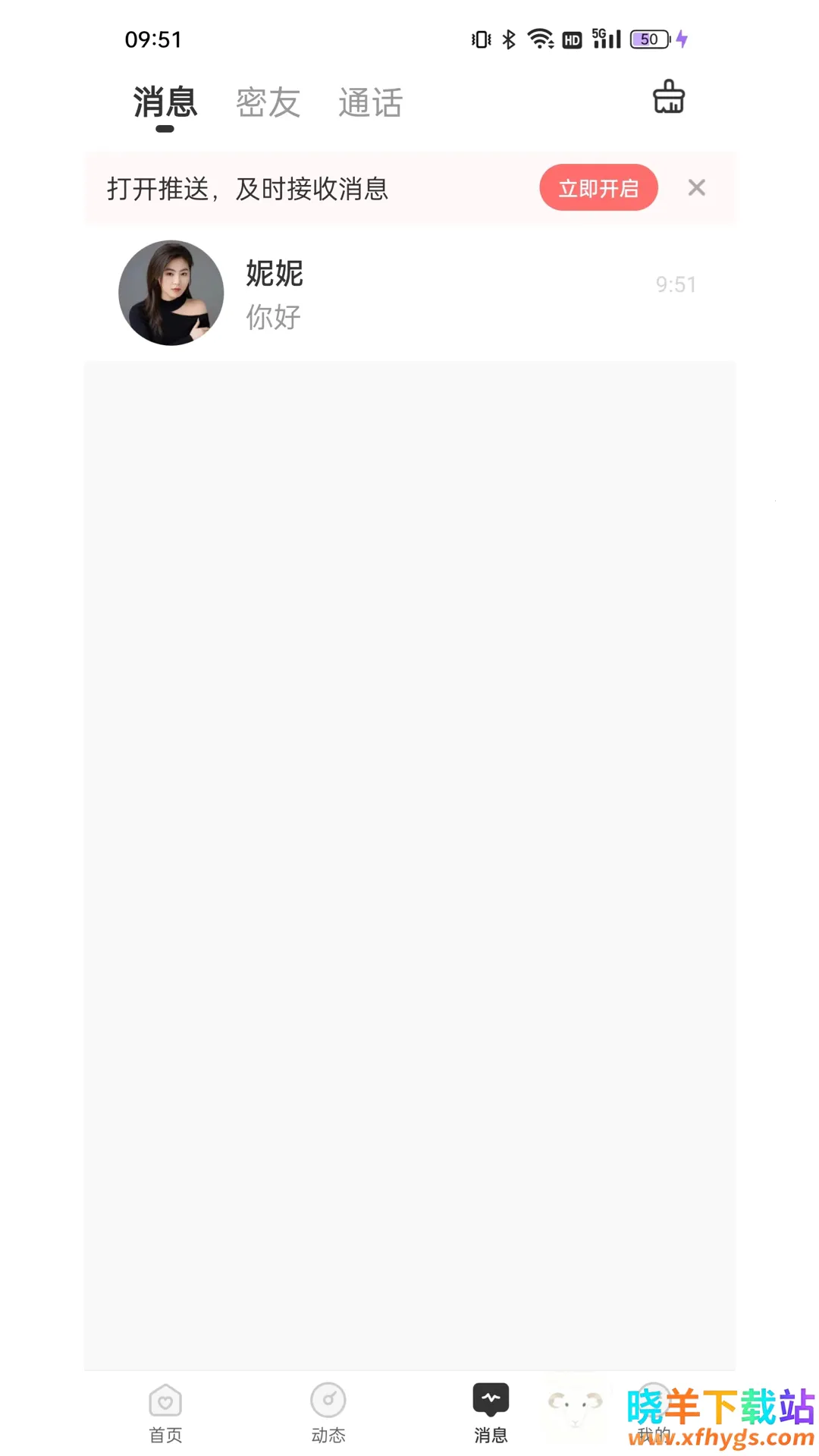Select the 消息 top tab

pyautogui.click(x=165, y=103)
